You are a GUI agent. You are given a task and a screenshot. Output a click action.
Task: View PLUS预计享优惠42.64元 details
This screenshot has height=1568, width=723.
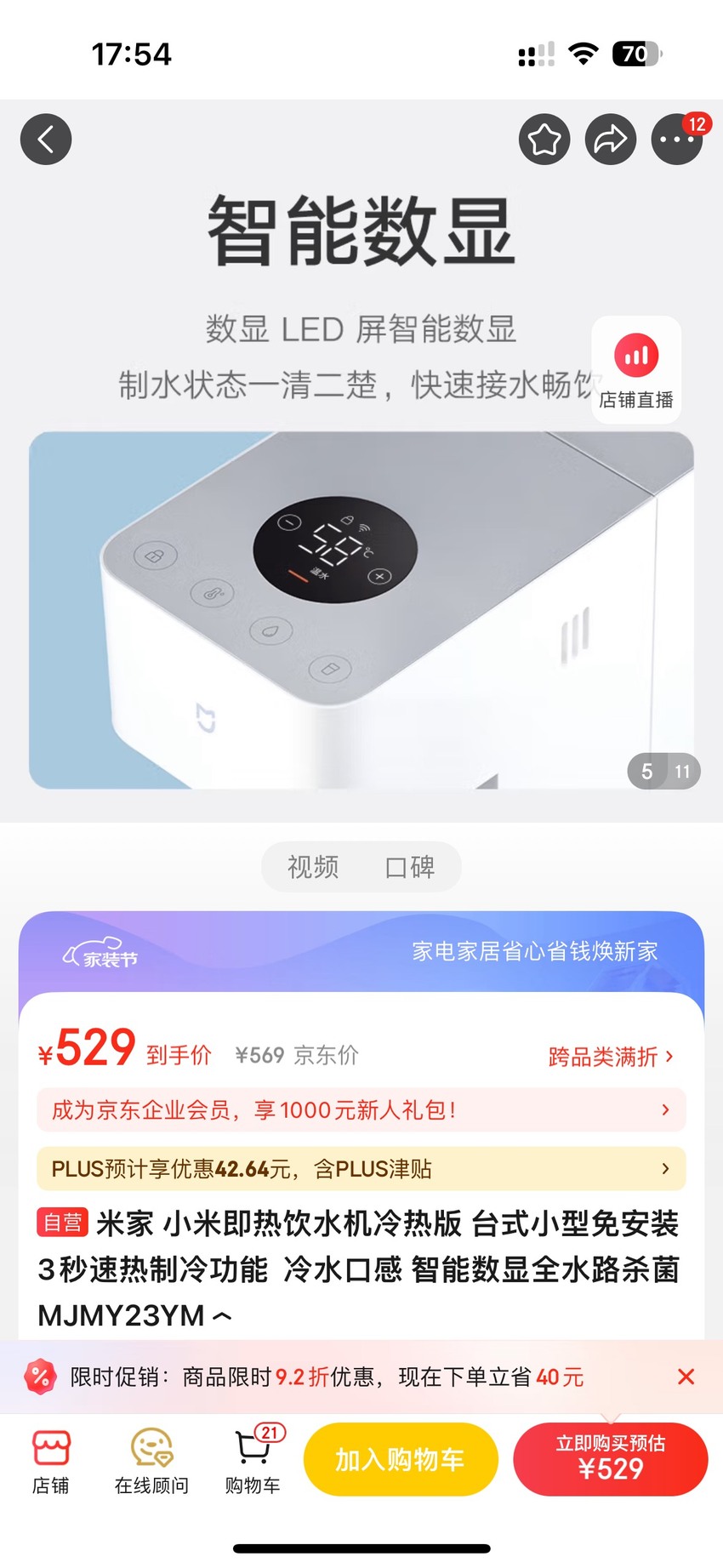[x=361, y=1168]
